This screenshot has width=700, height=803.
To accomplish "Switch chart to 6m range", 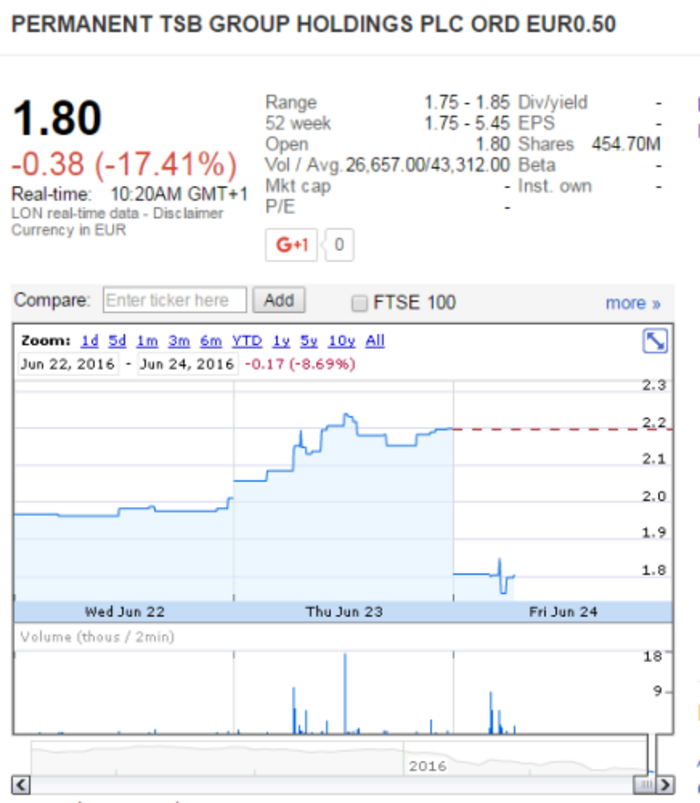I will tap(210, 341).
